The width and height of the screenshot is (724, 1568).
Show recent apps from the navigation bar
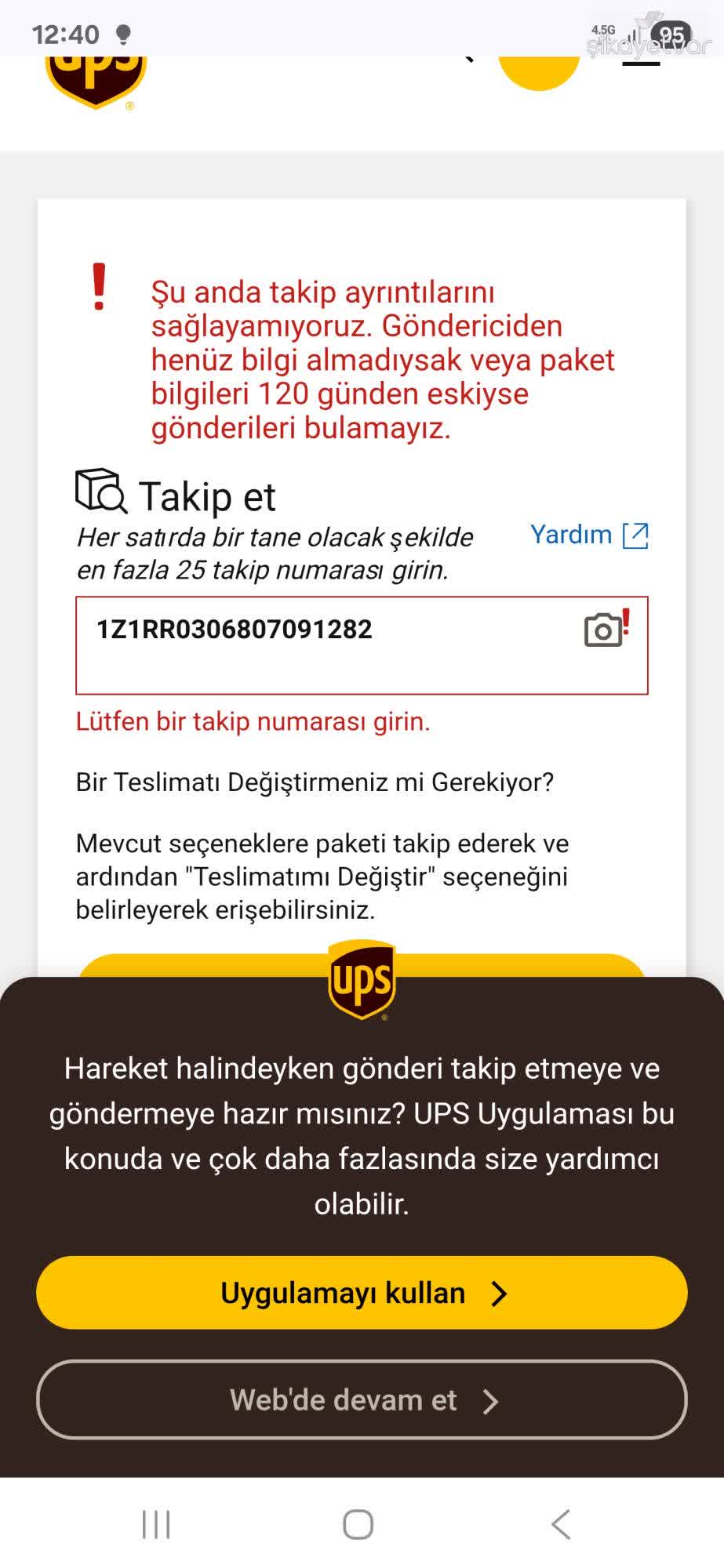point(156,1525)
